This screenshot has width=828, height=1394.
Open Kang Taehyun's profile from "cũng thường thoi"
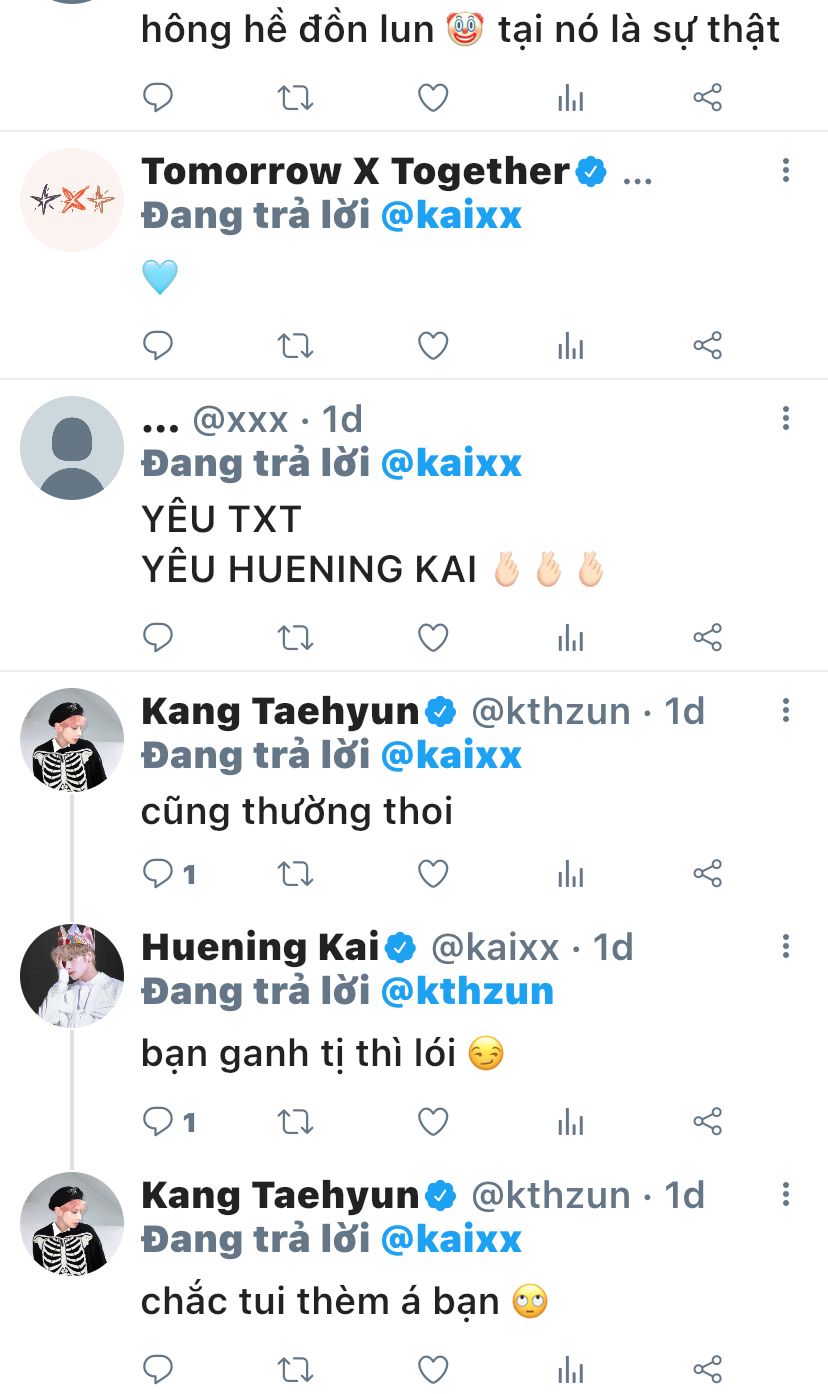click(72, 740)
